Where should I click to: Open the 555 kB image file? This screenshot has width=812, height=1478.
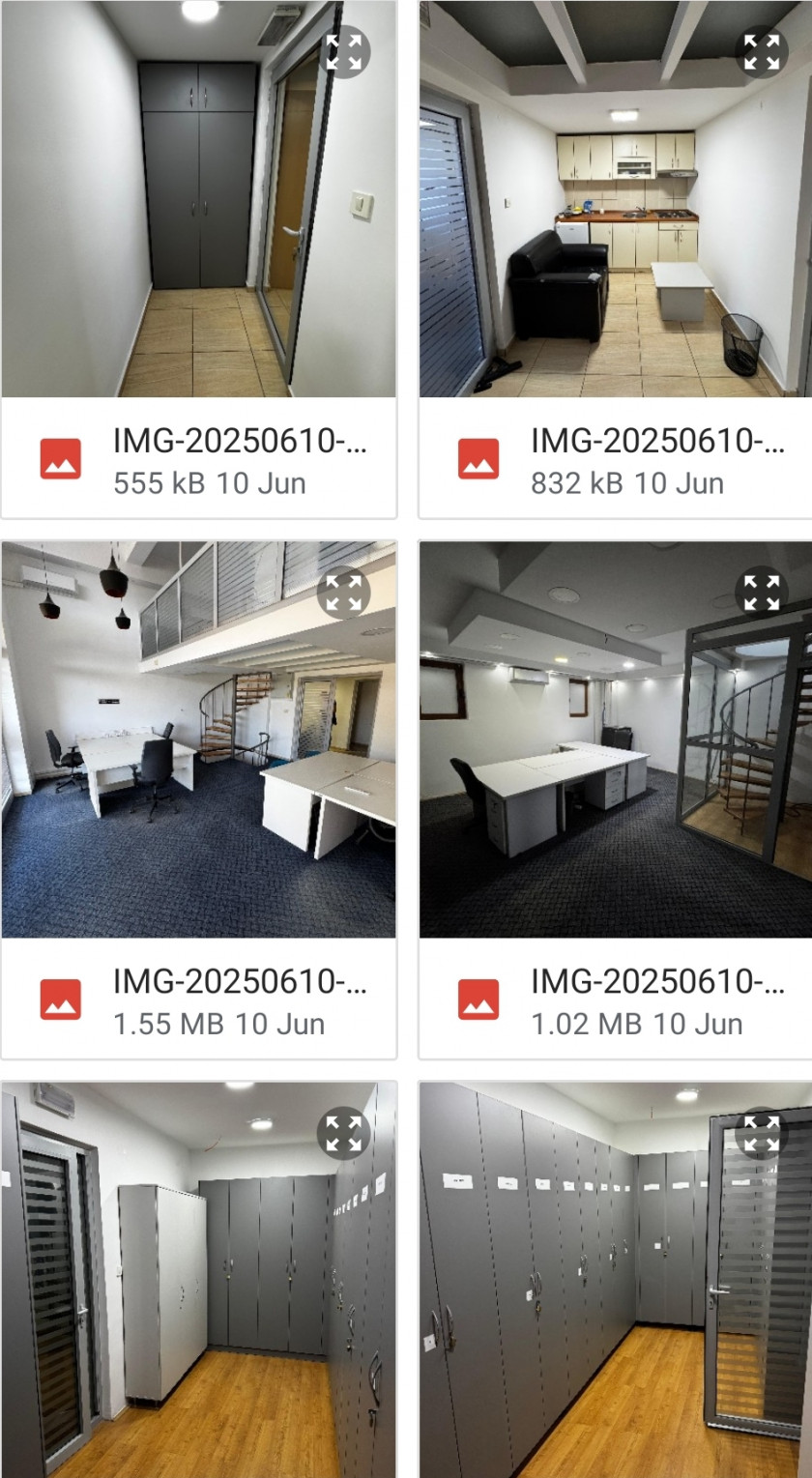[x=198, y=457]
